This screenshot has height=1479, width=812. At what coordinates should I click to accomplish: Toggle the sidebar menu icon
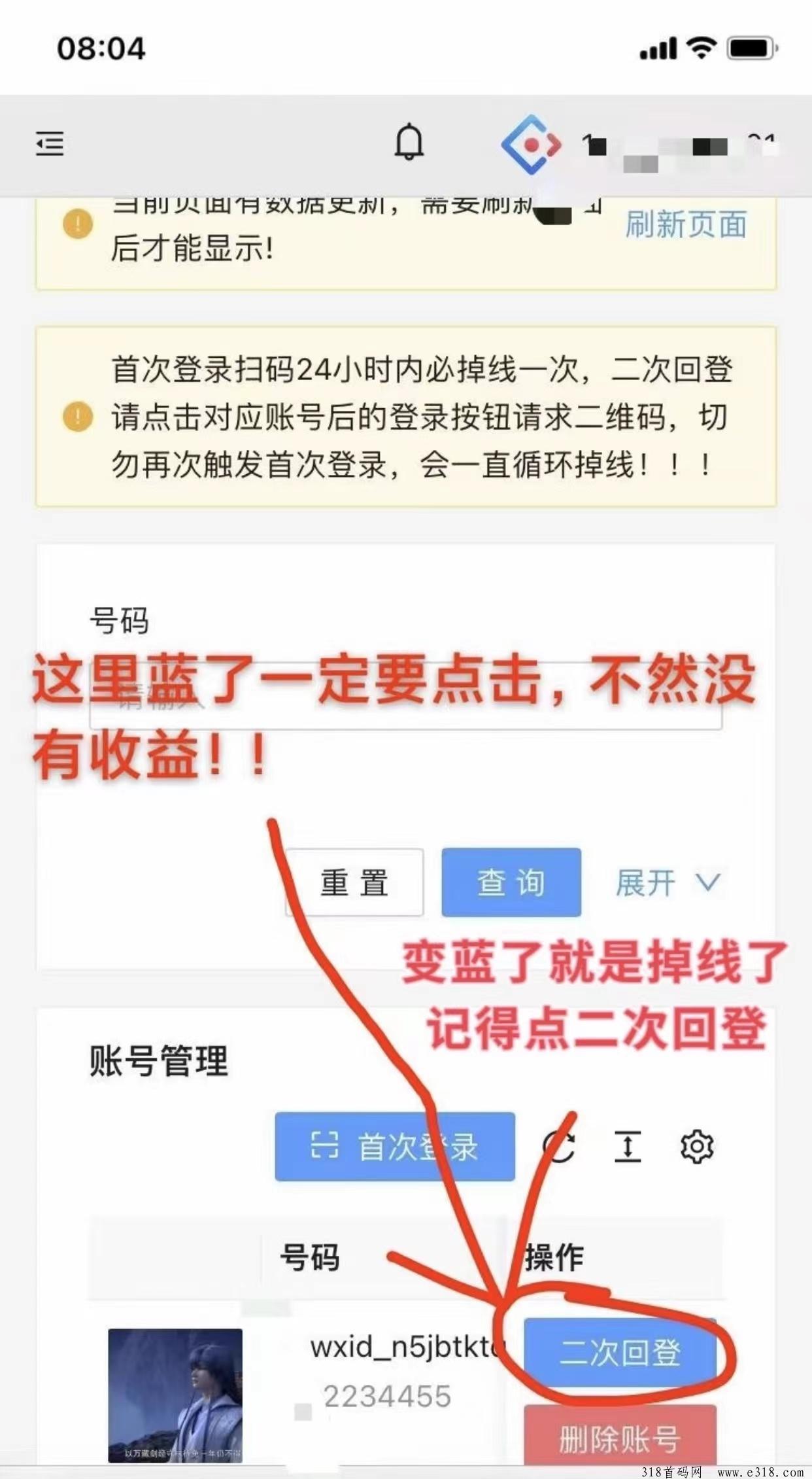(50, 143)
